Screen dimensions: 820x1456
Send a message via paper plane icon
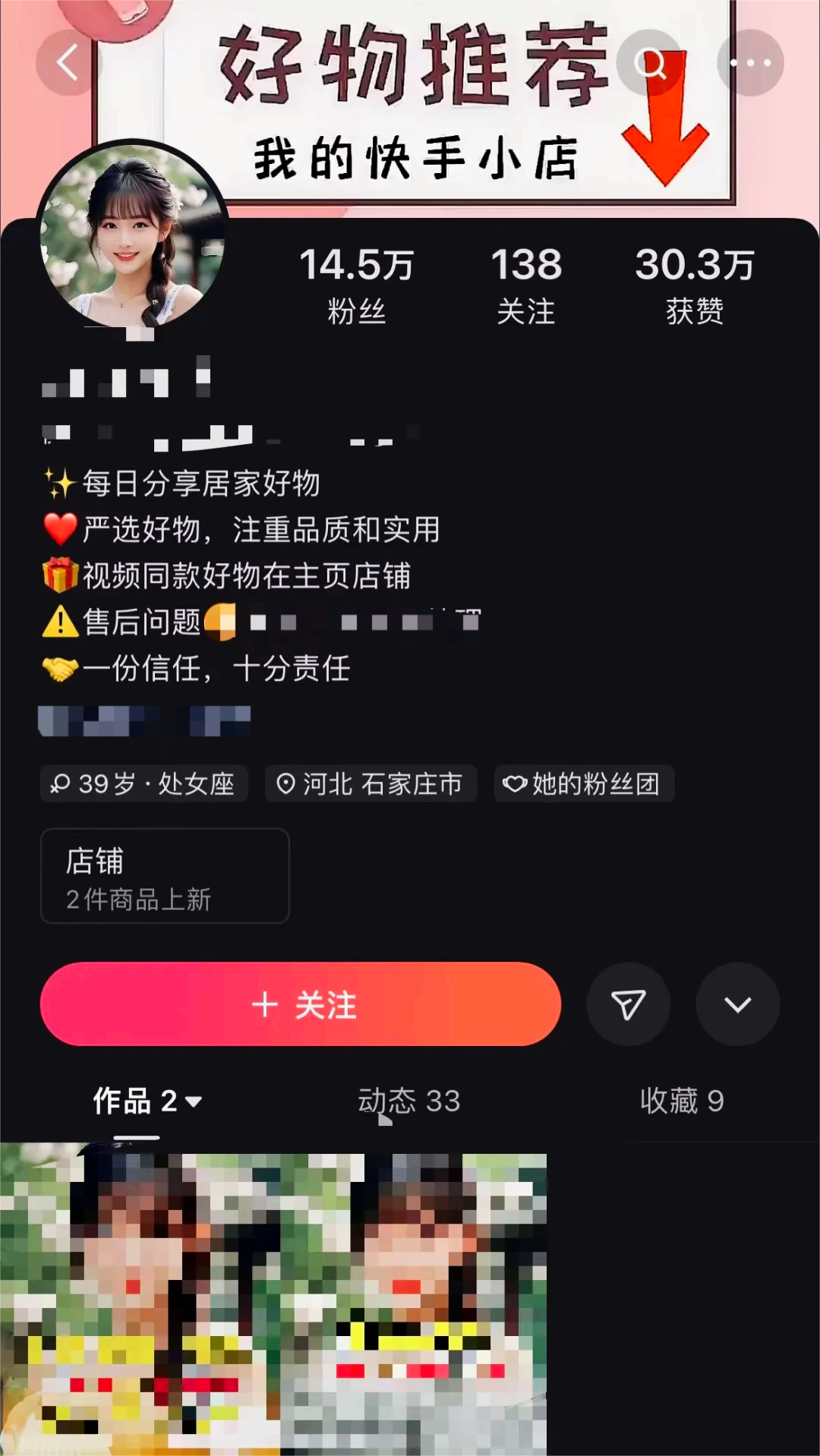pos(628,1004)
